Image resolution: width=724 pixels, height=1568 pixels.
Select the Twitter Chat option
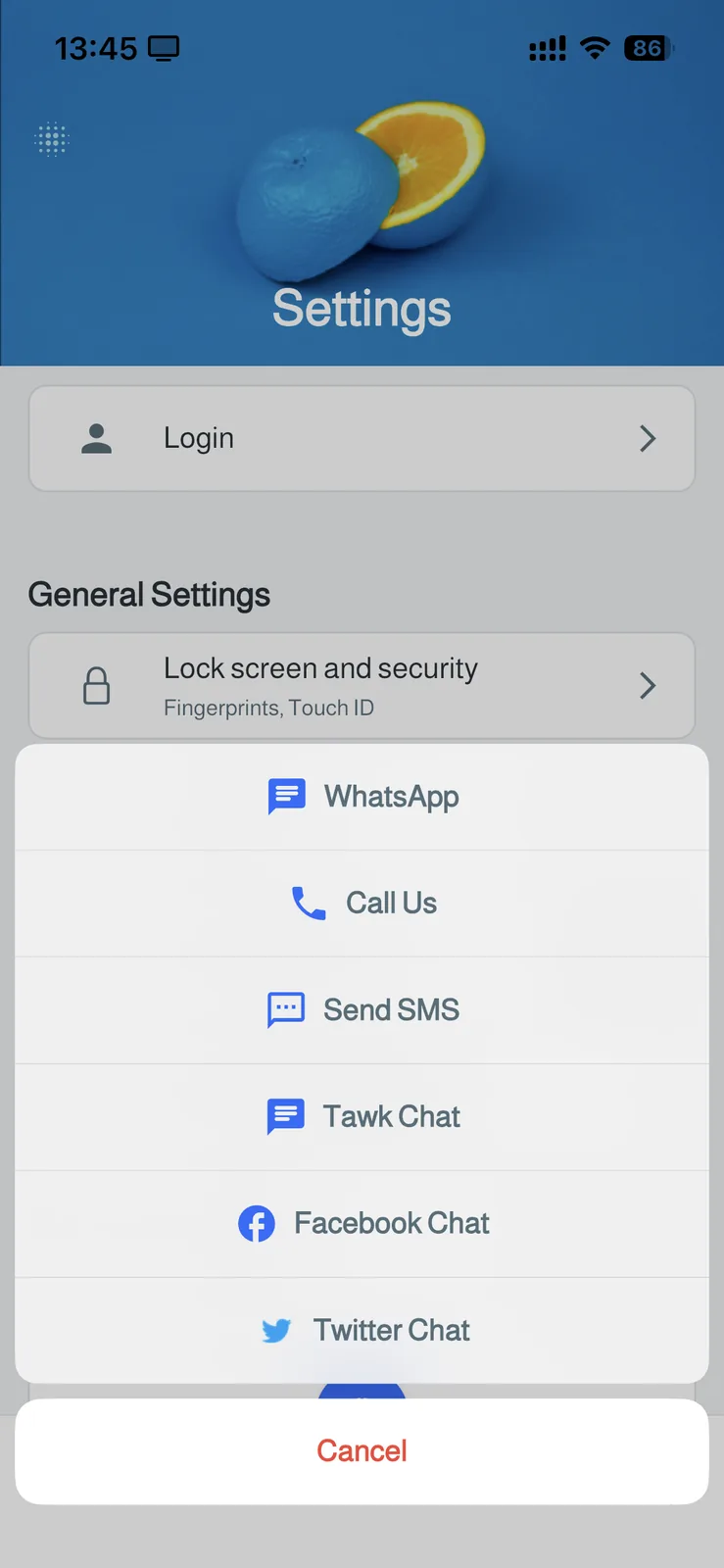point(362,1331)
